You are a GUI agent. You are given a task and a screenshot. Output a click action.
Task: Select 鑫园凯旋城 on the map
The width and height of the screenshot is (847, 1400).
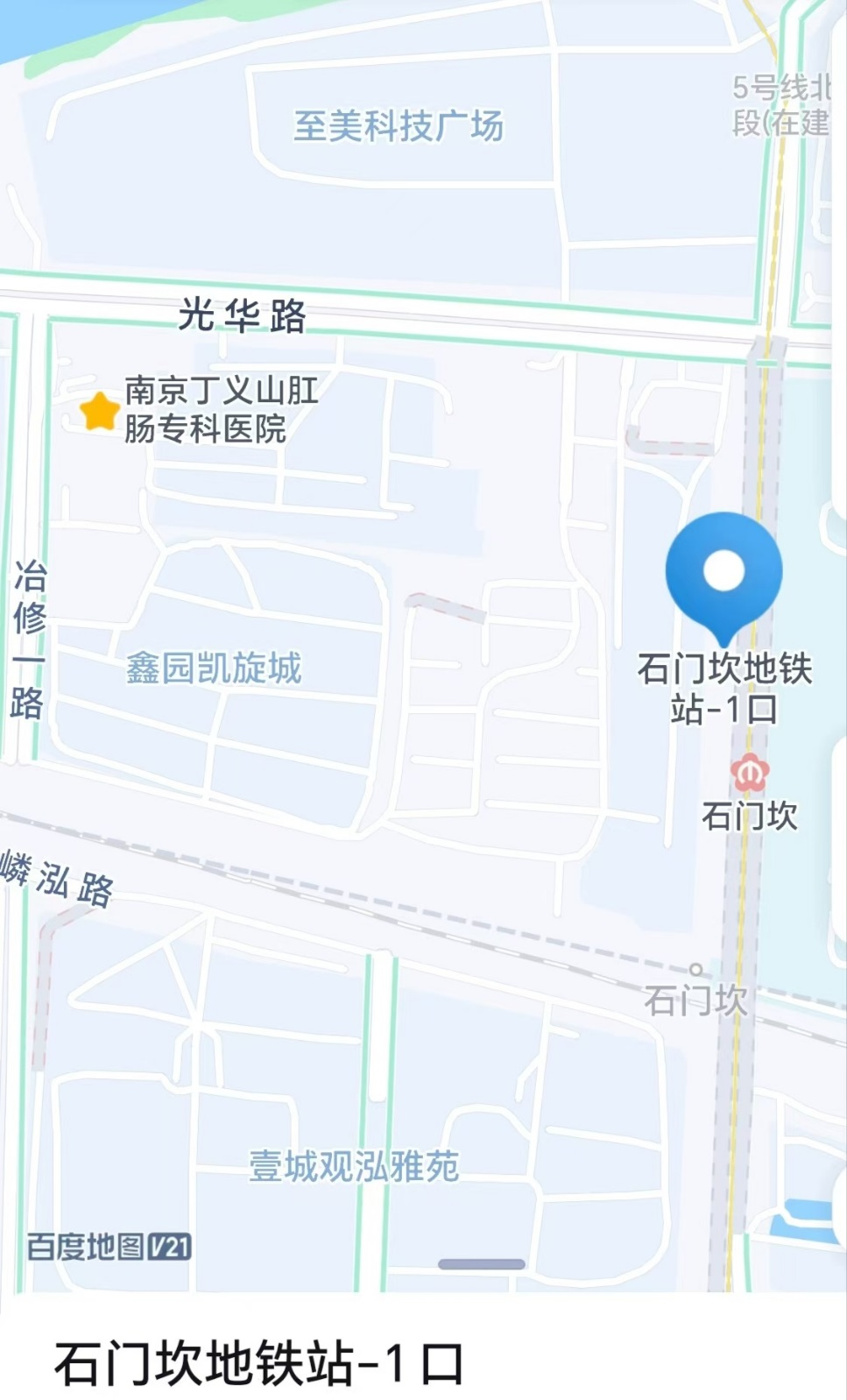point(214,668)
